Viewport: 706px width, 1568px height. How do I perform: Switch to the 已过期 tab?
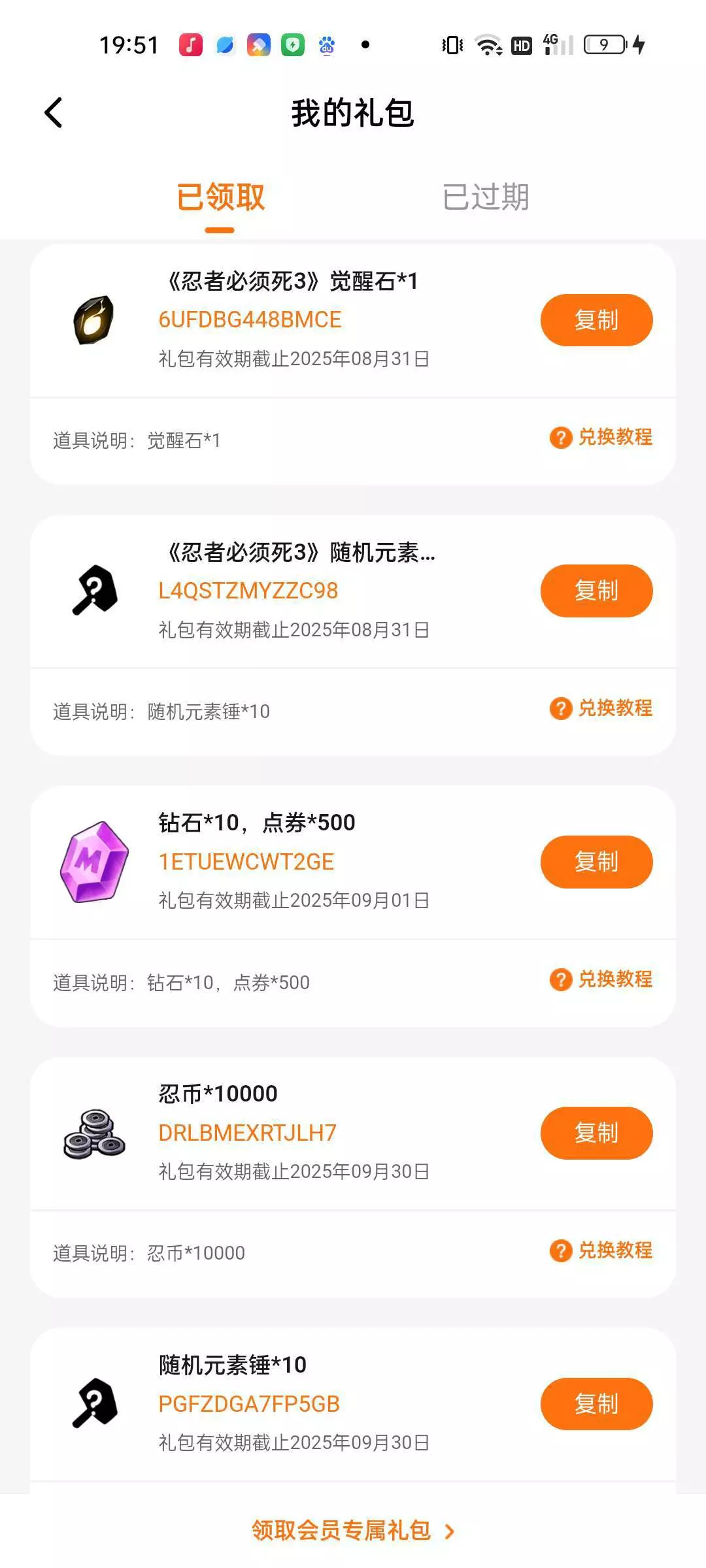click(x=485, y=197)
